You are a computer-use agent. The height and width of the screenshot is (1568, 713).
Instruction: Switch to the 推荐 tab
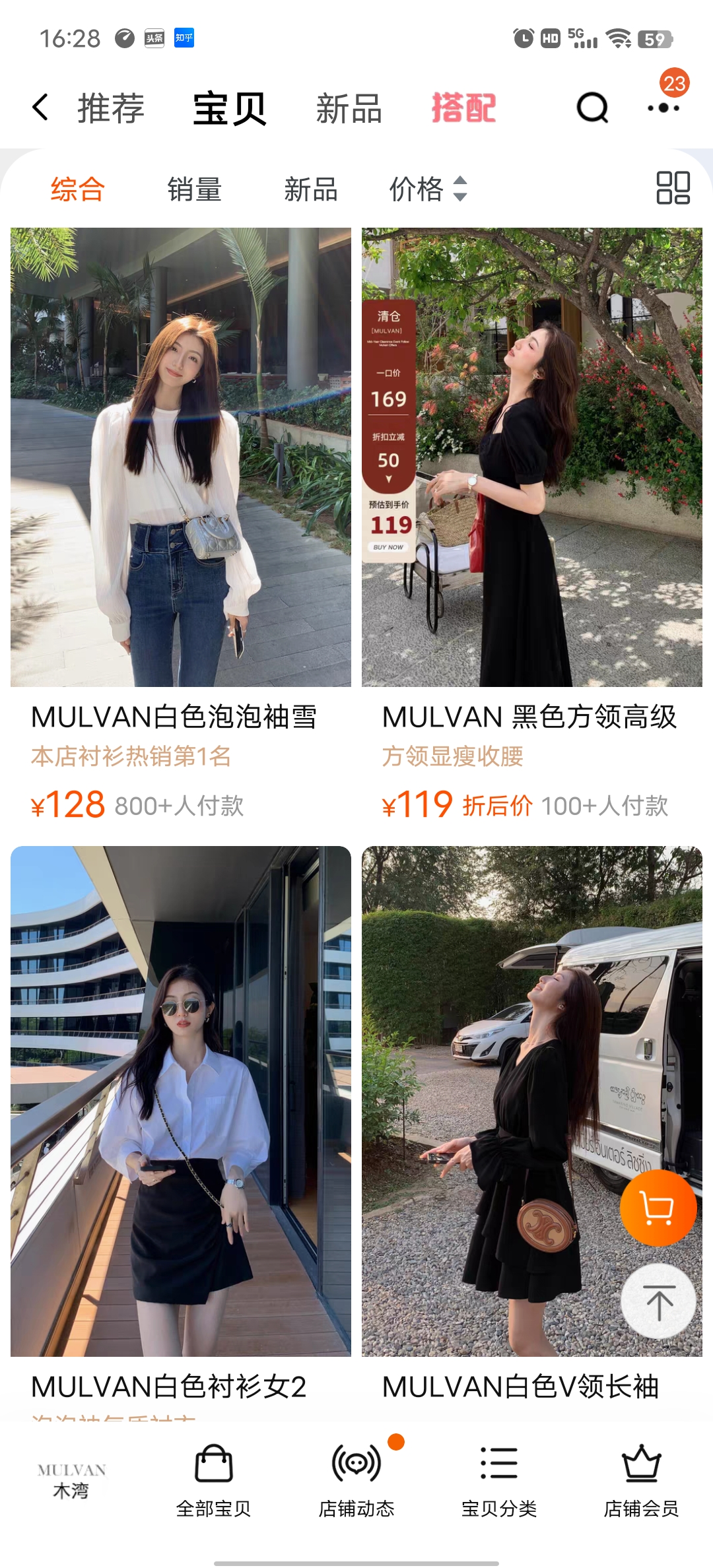111,108
